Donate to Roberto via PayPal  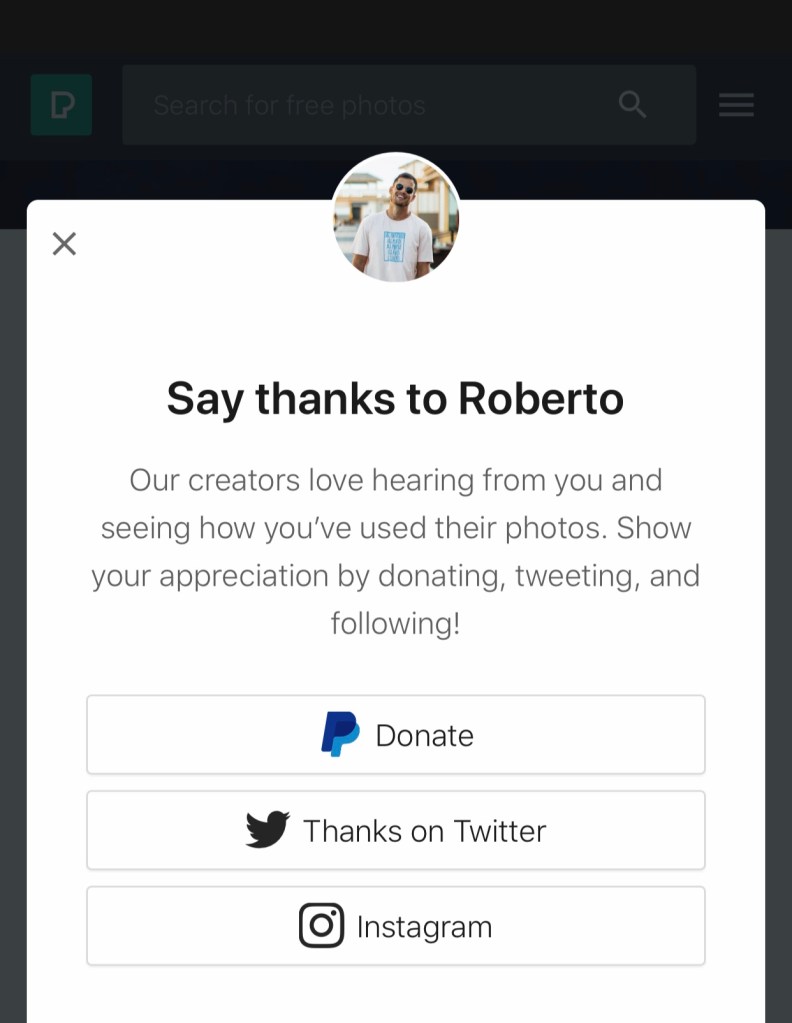coord(396,735)
